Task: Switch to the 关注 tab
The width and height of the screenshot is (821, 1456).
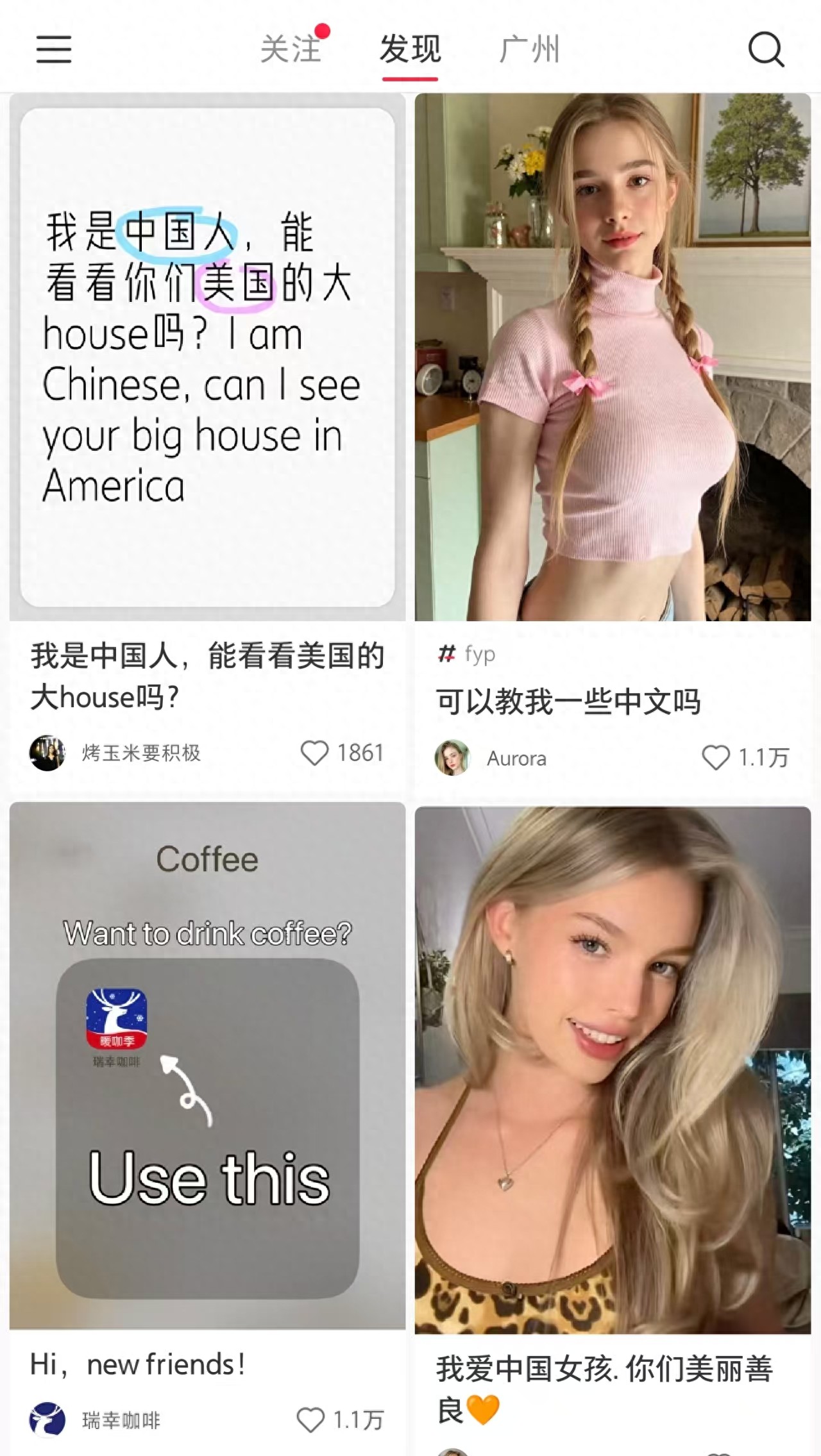Action: click(291, 49)
